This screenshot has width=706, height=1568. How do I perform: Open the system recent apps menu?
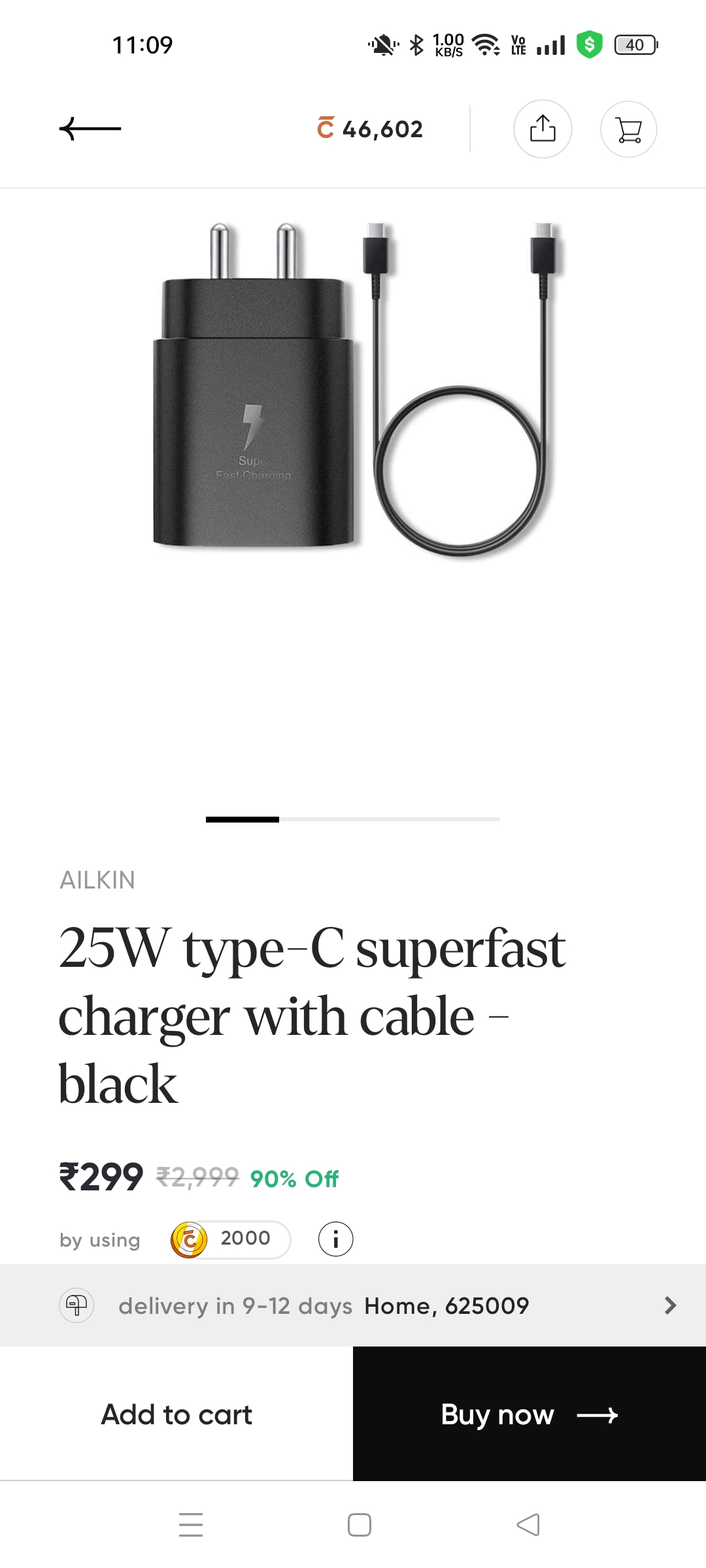(x=191, y=1524)
